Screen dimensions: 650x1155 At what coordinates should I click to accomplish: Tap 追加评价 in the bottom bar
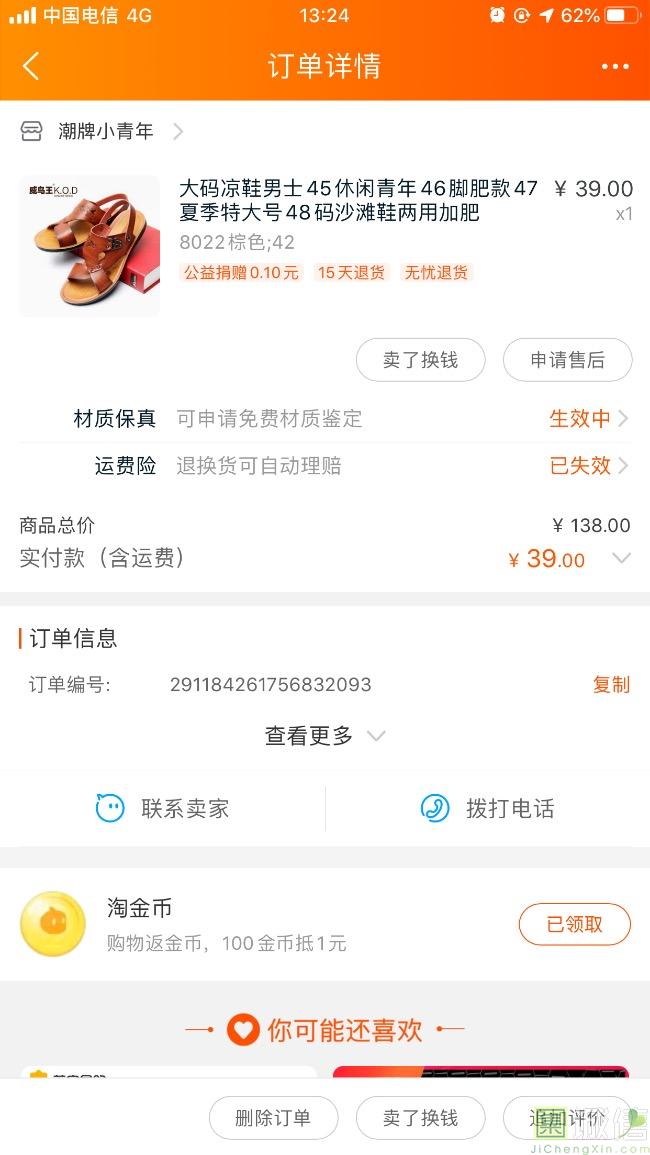click(x=567, y=1118)
